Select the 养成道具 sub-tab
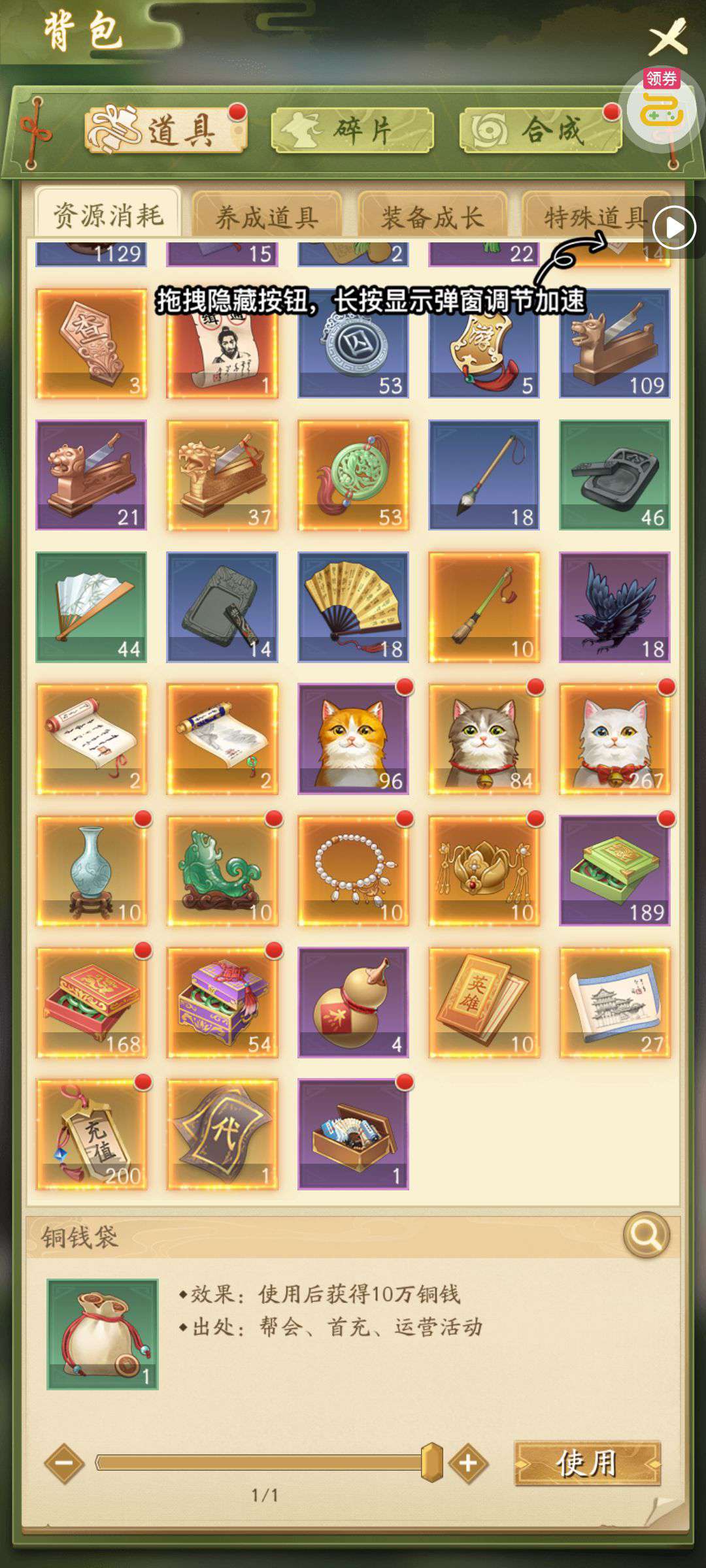Viewport: 706px width, 1568px height. tap(267, 216)
